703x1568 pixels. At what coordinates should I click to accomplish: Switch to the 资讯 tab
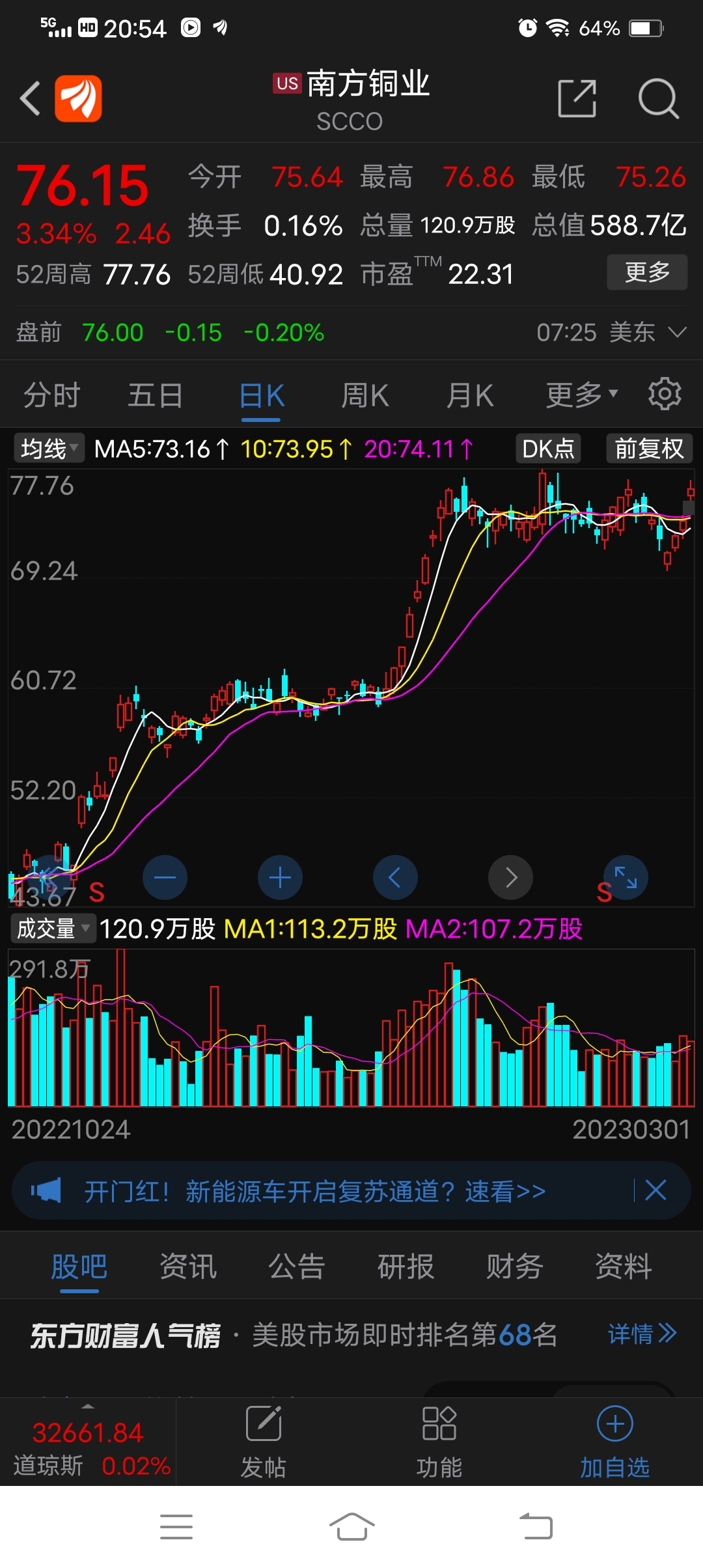pos(188,1267)
